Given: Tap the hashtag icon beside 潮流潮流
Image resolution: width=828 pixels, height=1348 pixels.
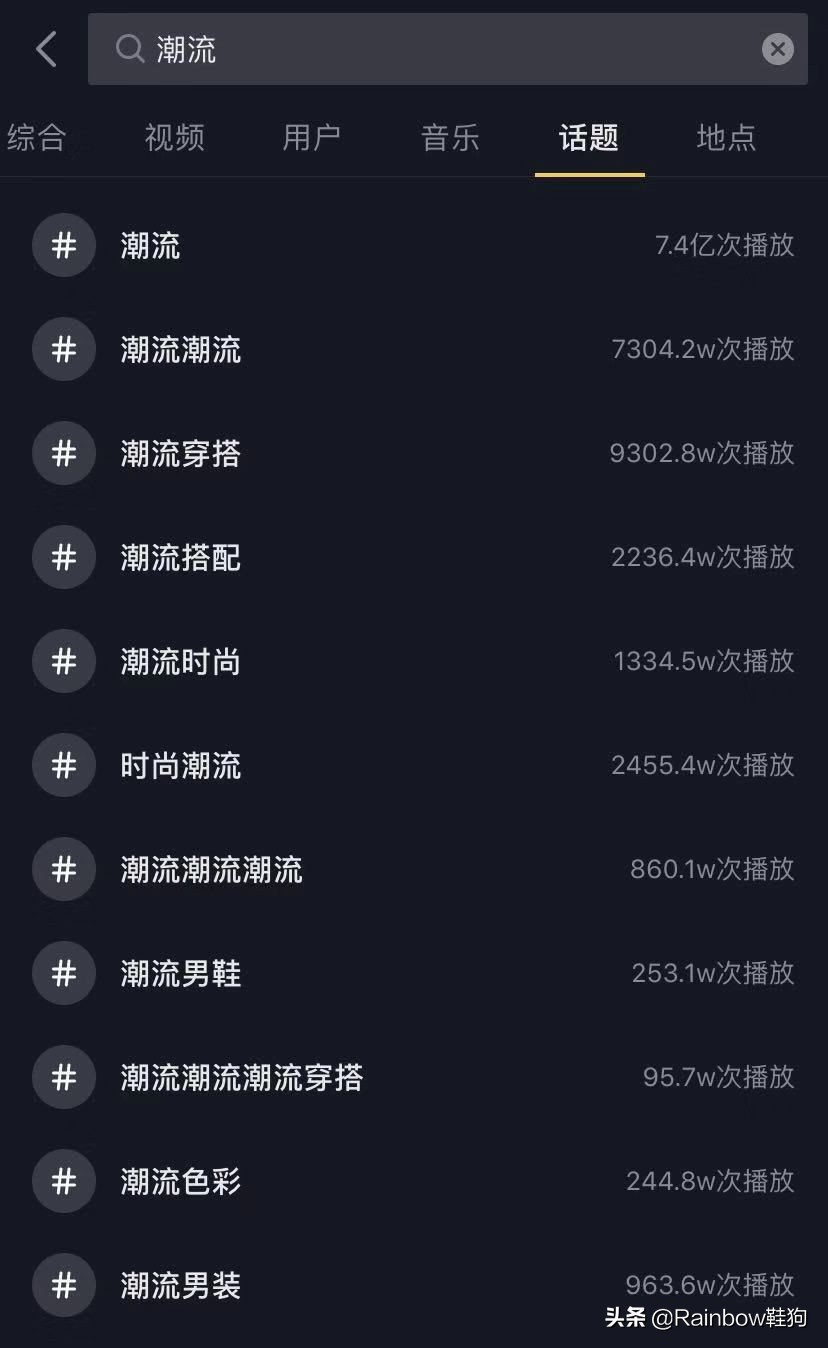Looking at the screenshot, I should click(63, 349).
